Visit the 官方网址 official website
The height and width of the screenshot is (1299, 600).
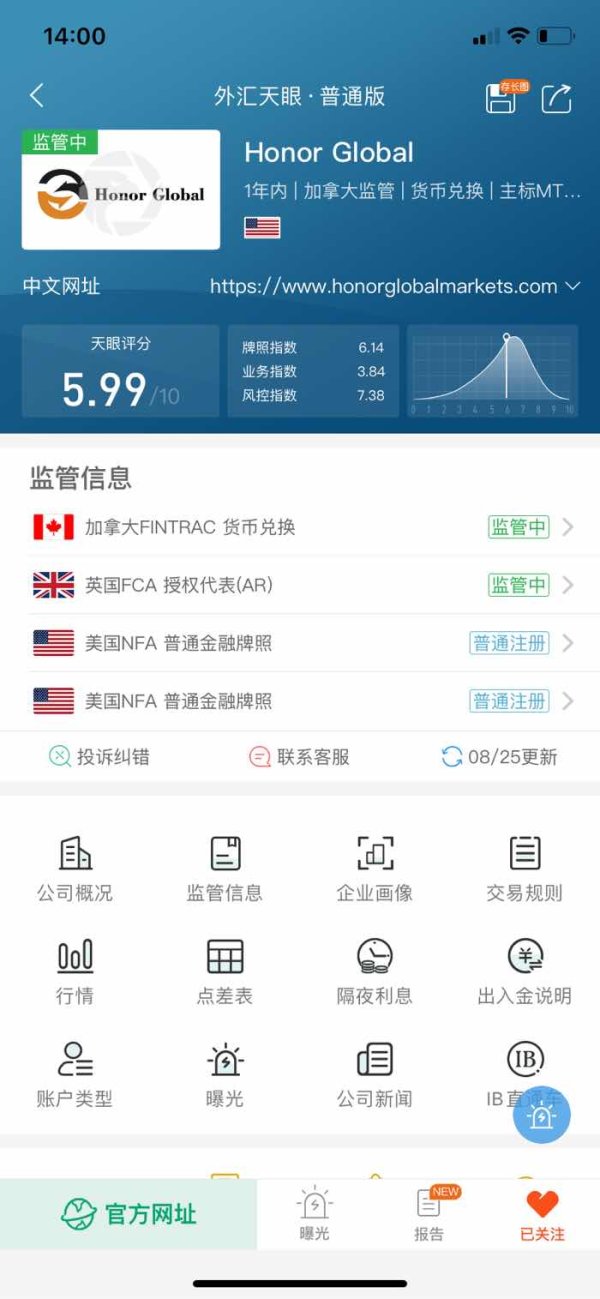point(128,1214)
